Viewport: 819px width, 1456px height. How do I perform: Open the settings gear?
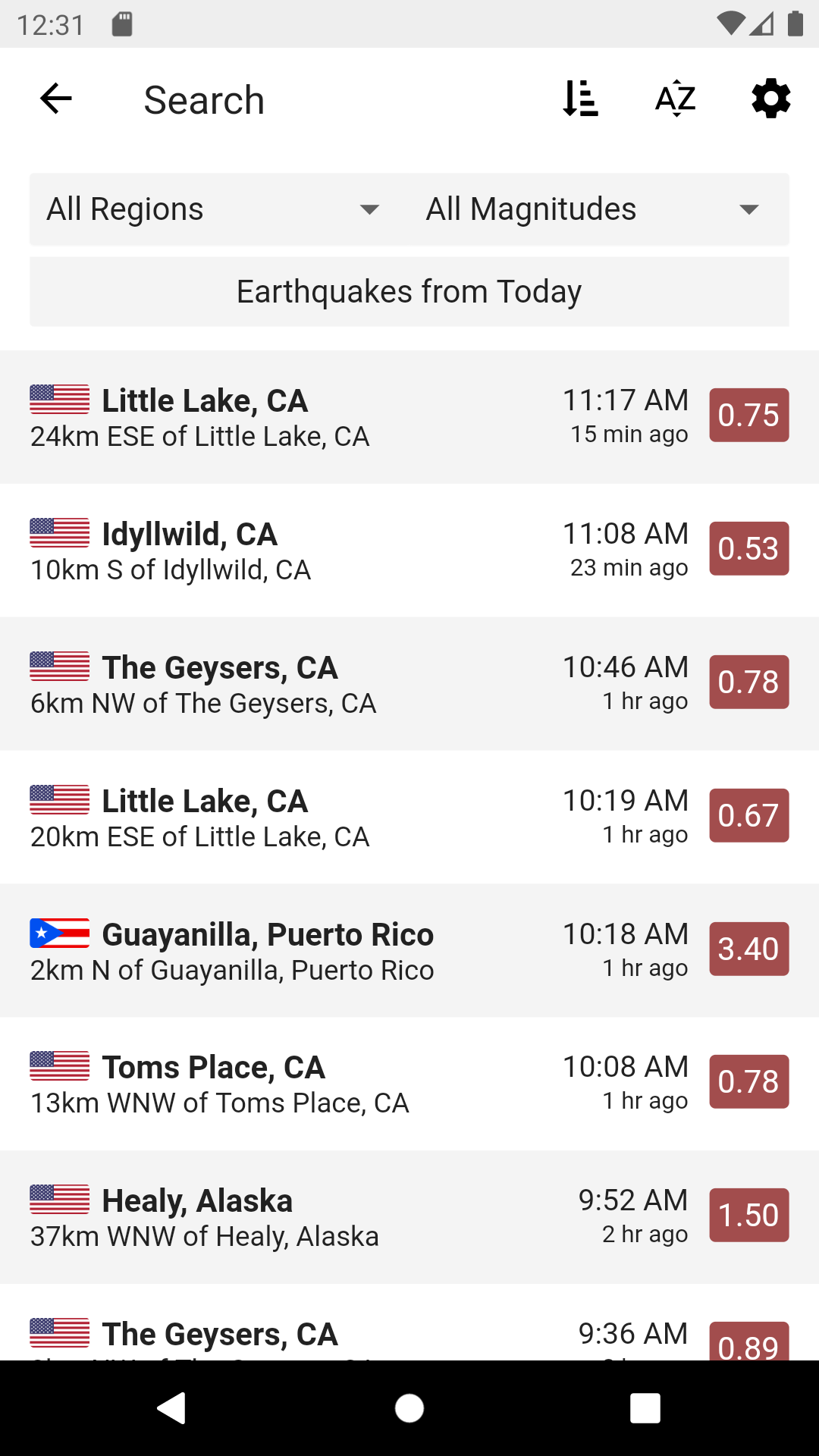tap(770, 99)
